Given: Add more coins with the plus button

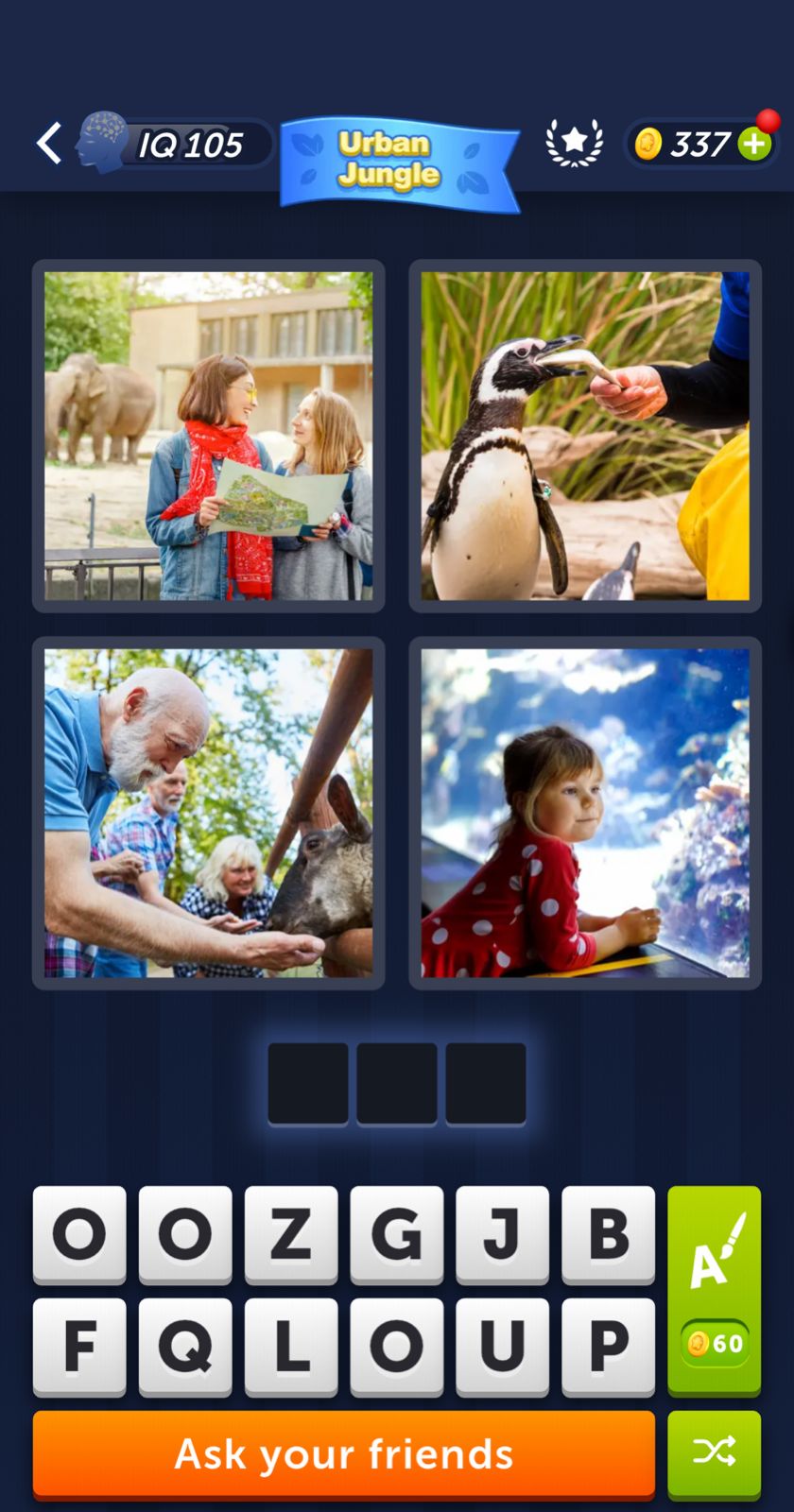Looking at the screenshot, I should point(753,145).
